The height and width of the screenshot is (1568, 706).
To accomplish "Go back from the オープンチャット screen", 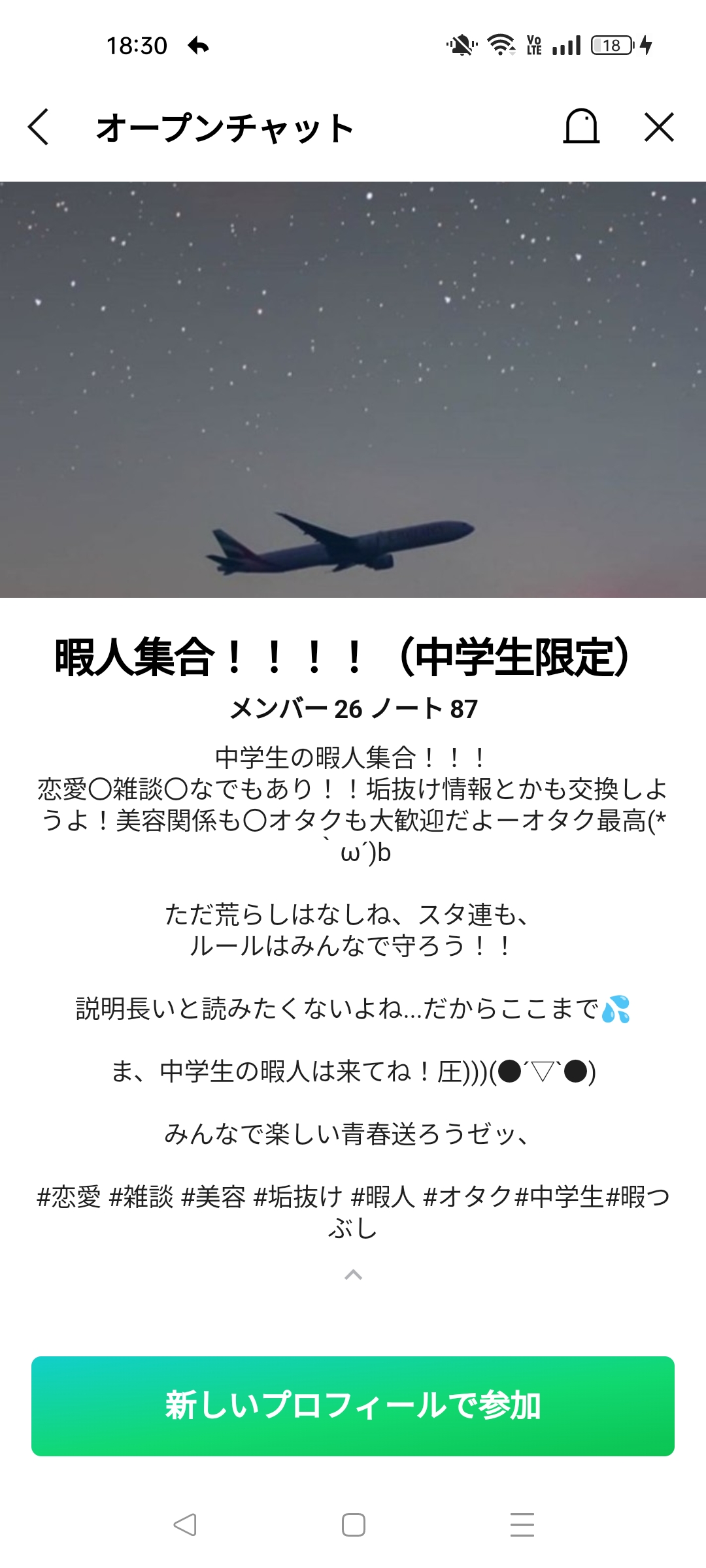I will (x=39, y=127).
